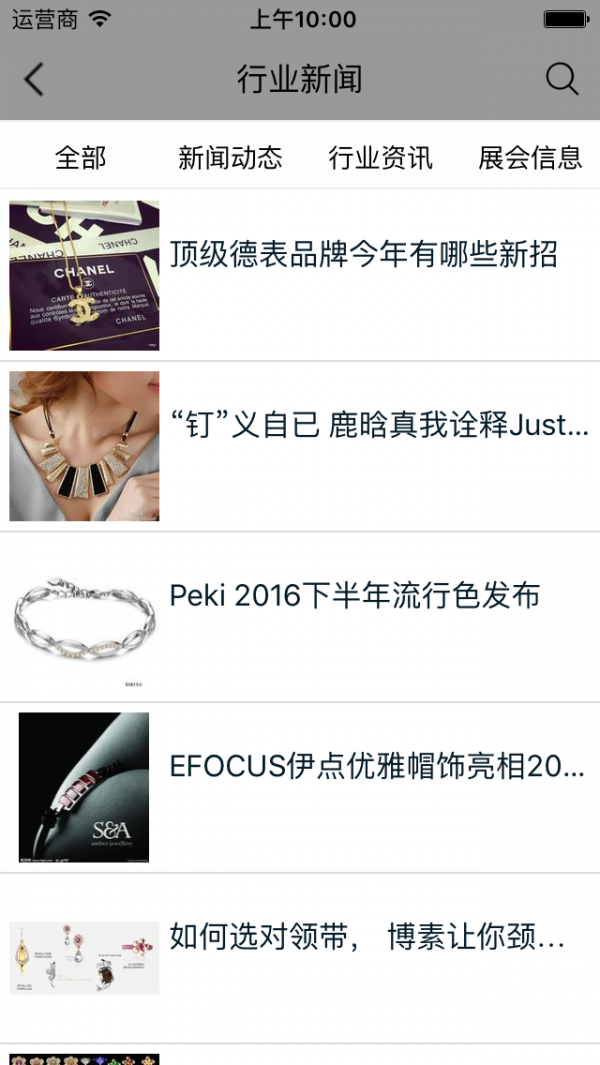The height and width of the screenshot is (1065, 600).
Task: Open Peki 2016下半年流行色发布 article
Action: tap(355, 596)
